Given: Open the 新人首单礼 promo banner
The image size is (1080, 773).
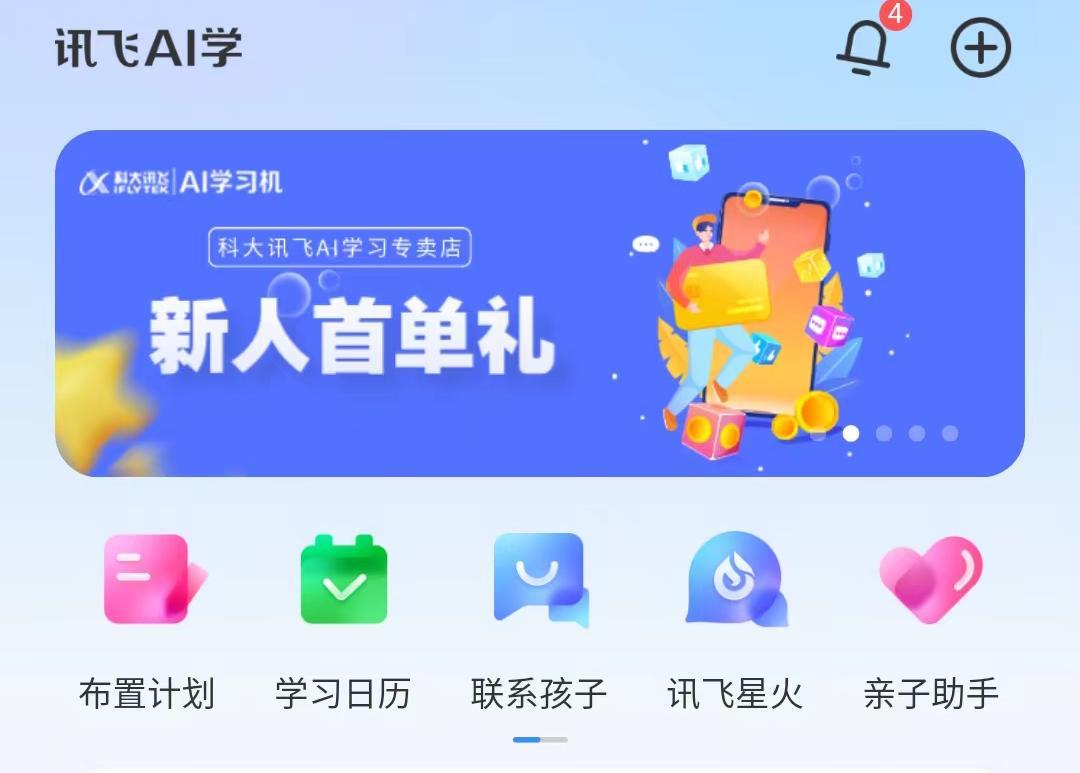Looking at the screenshot, I should (x=539, y=303).
